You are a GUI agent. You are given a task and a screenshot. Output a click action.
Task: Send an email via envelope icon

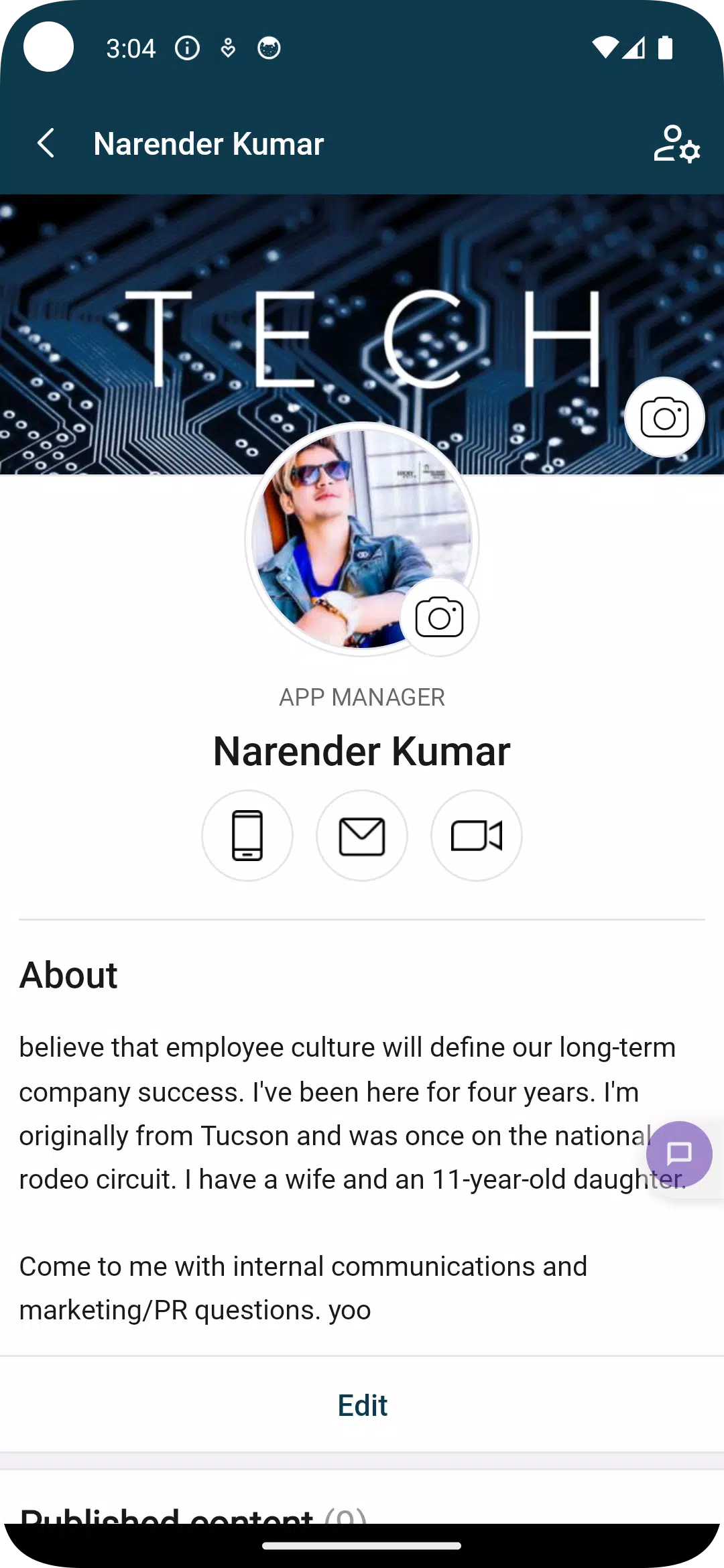click(x=362, y=835)
